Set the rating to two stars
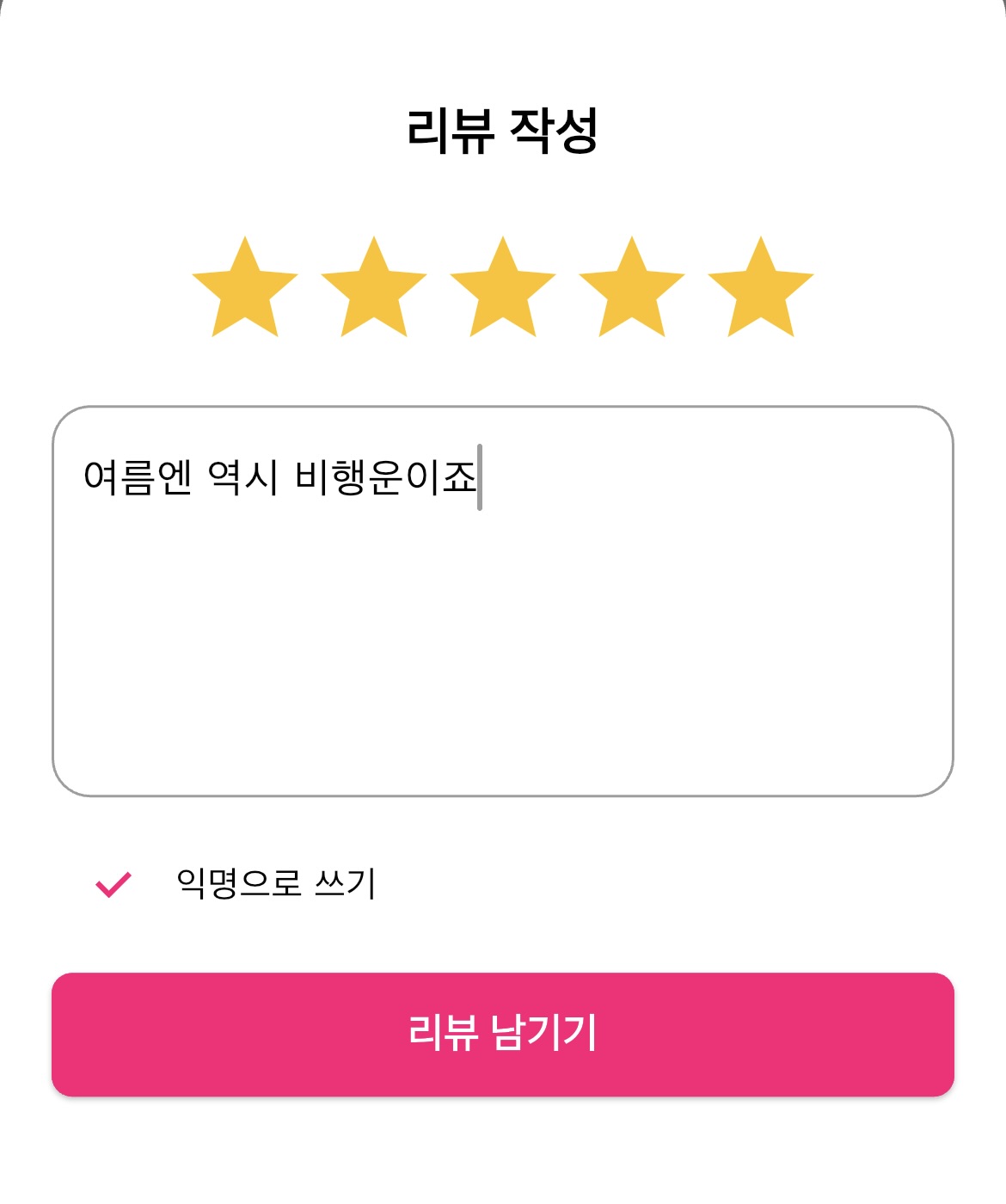The image size is (1006, 1204). [x=374, y=290]
